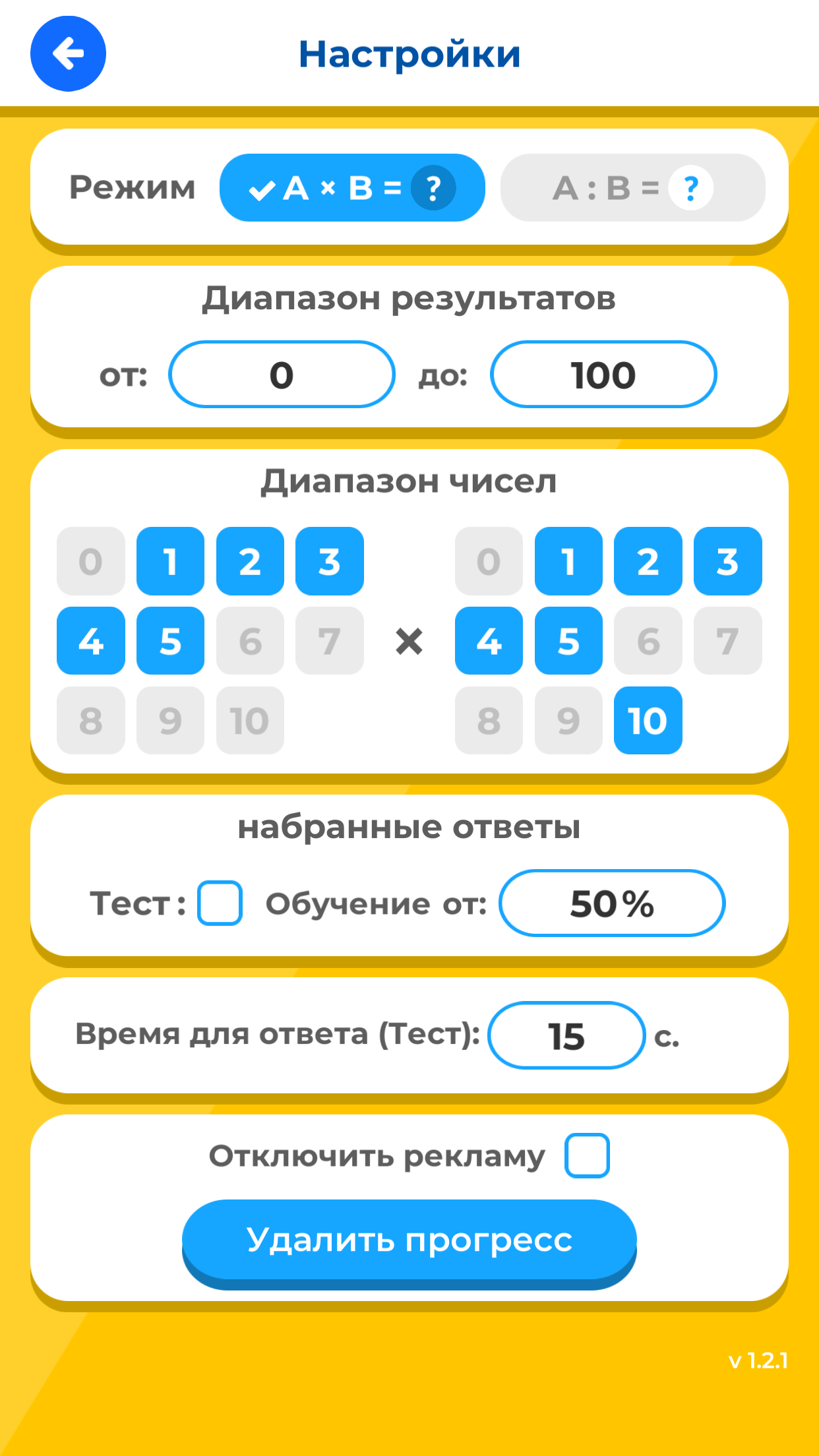Check the Отключить рекламу checkbox

click(587, 1155)
